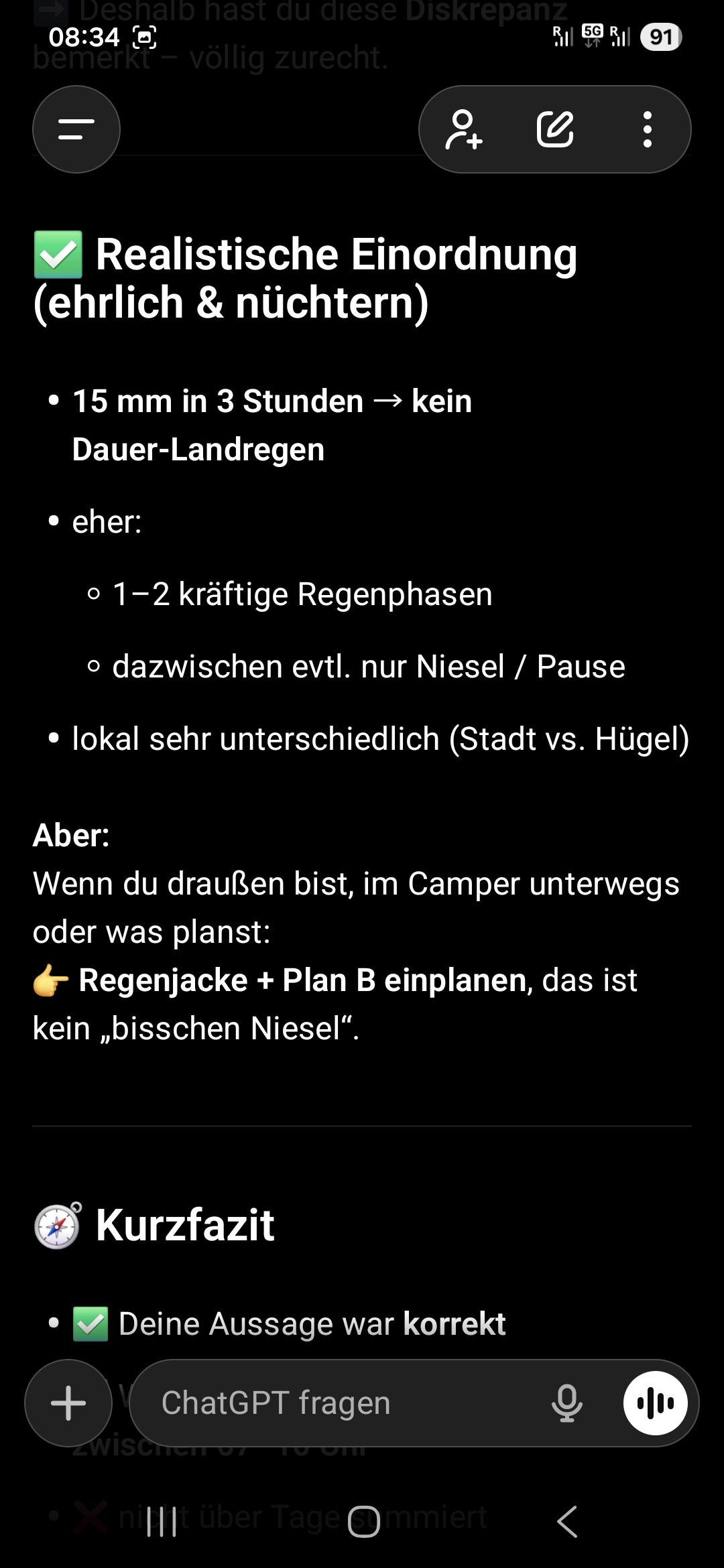Add people to this chat

point(464,129)
